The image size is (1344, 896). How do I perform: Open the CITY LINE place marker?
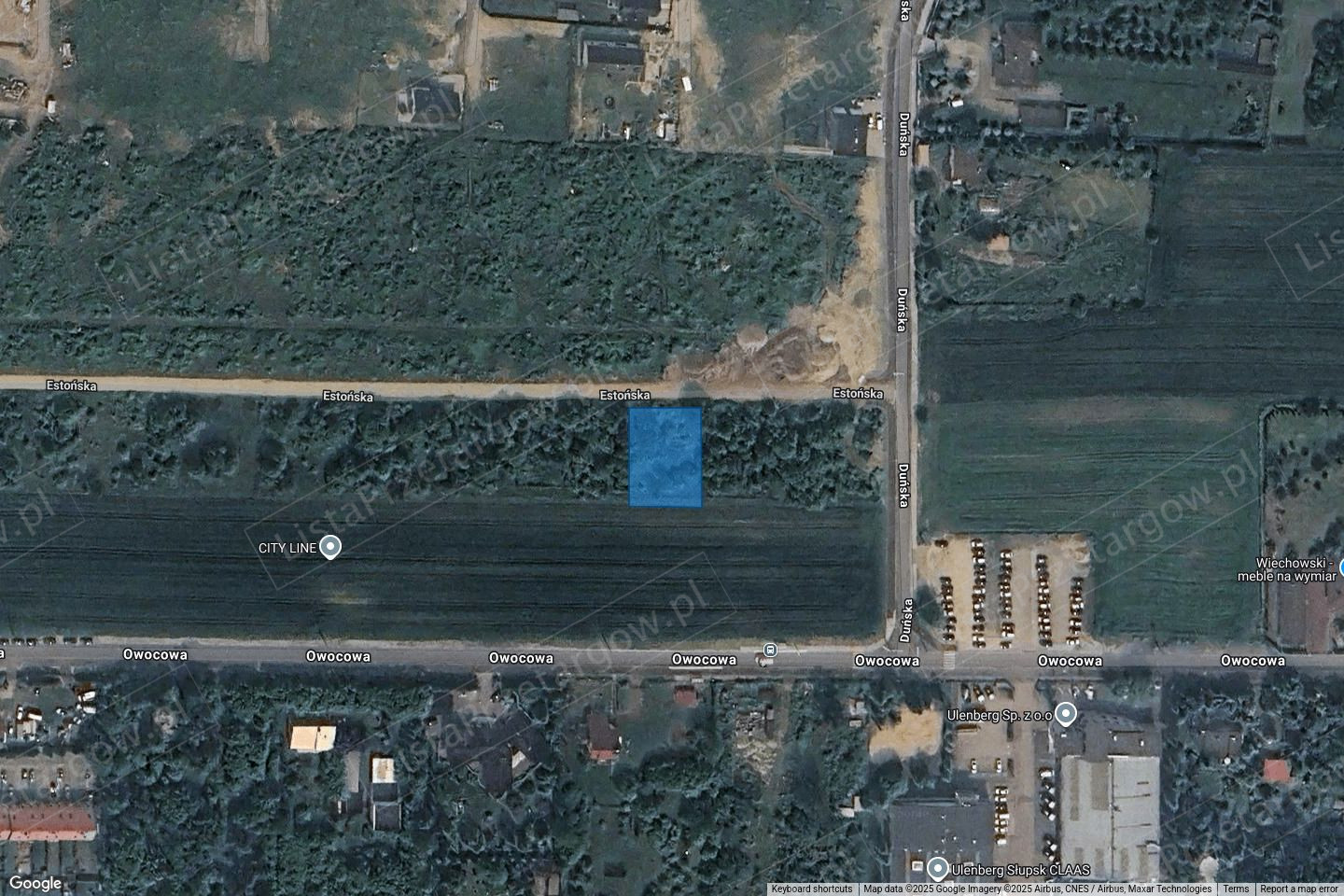329,547
